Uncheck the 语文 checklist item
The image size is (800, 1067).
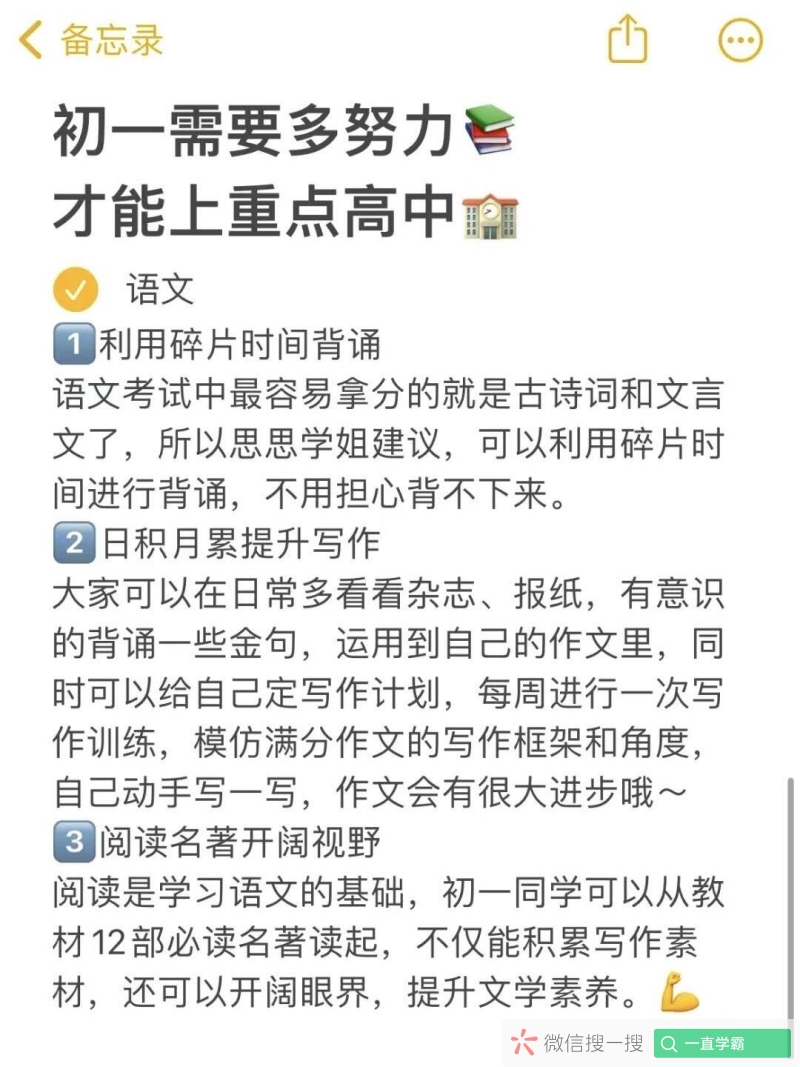pyautogui.click(x=76, y=290)
